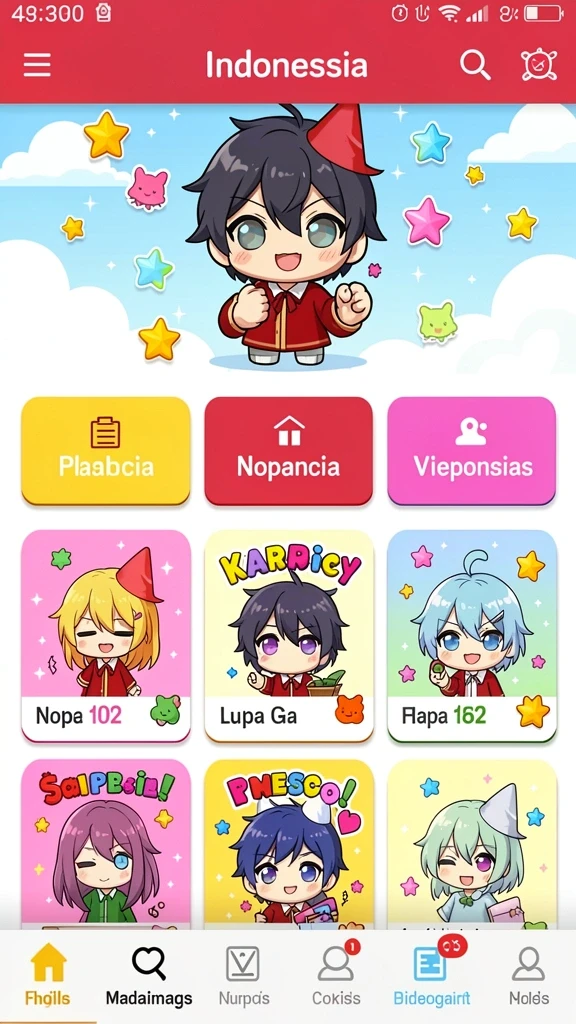Open search from the top bar
The width and height of the screenshot is (576, 1024).
point(475,65)
